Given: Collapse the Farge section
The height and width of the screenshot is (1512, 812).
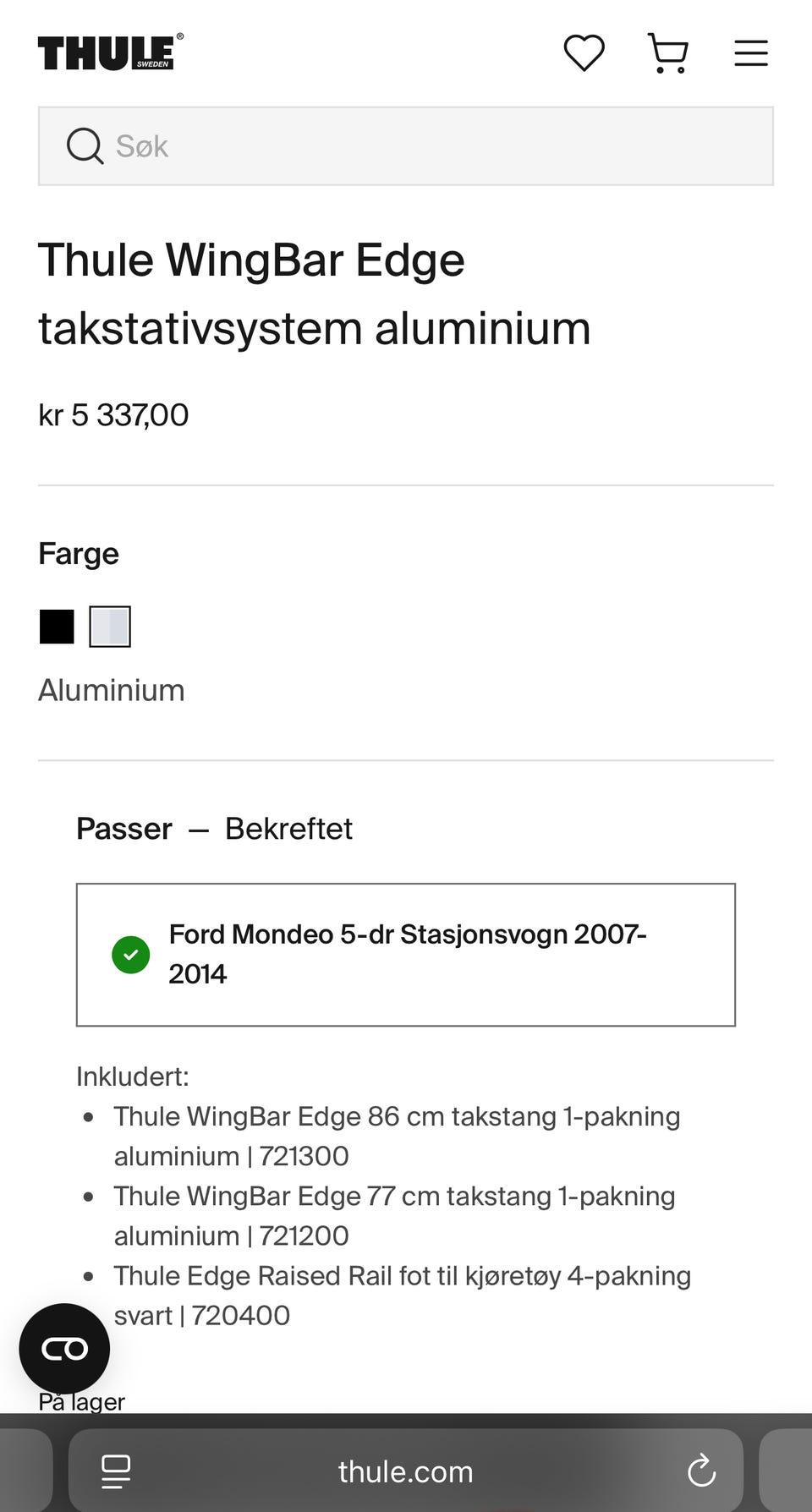Looking at the screenshot, I should tap(79, 554).
